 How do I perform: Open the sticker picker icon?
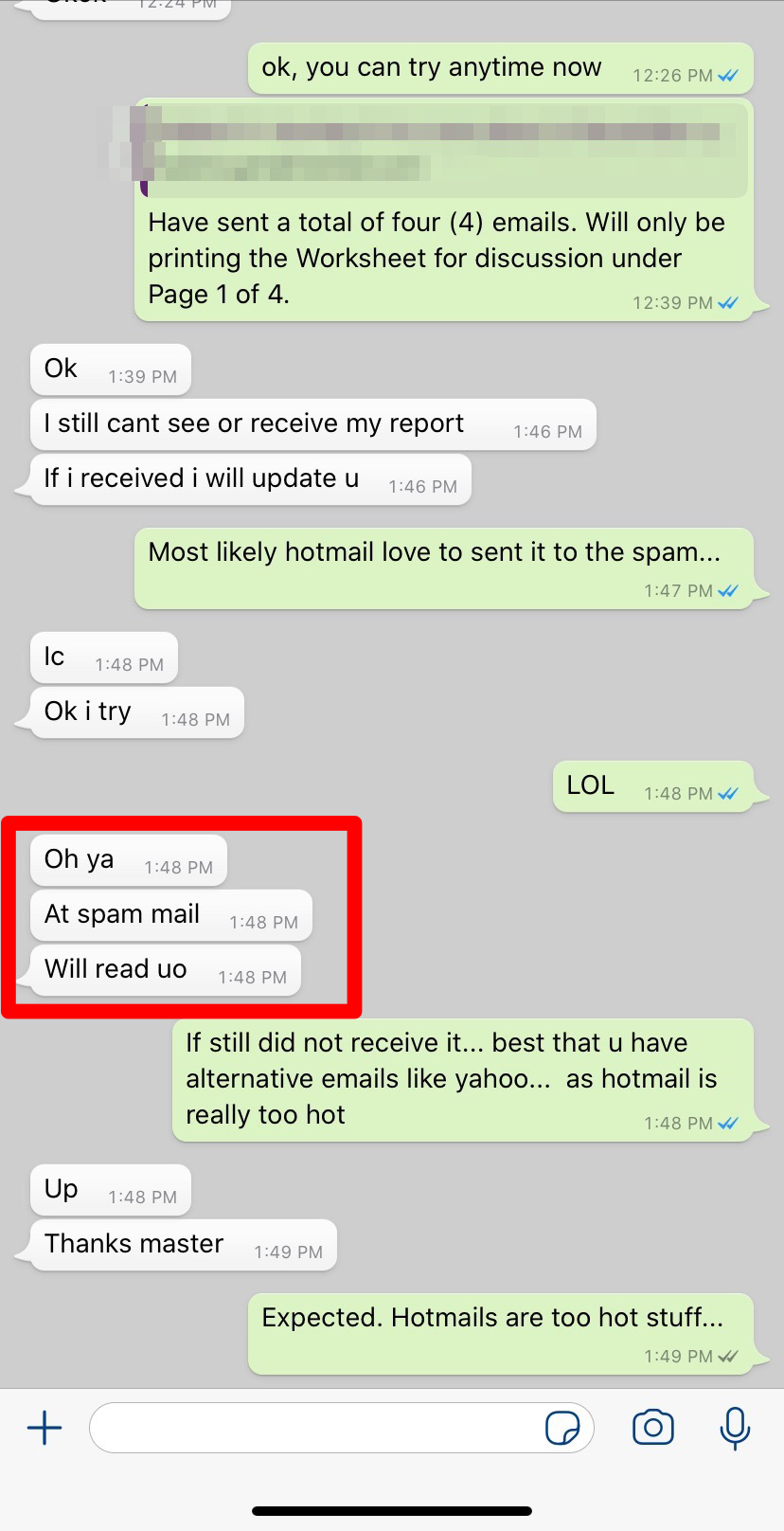point(562,1428)
